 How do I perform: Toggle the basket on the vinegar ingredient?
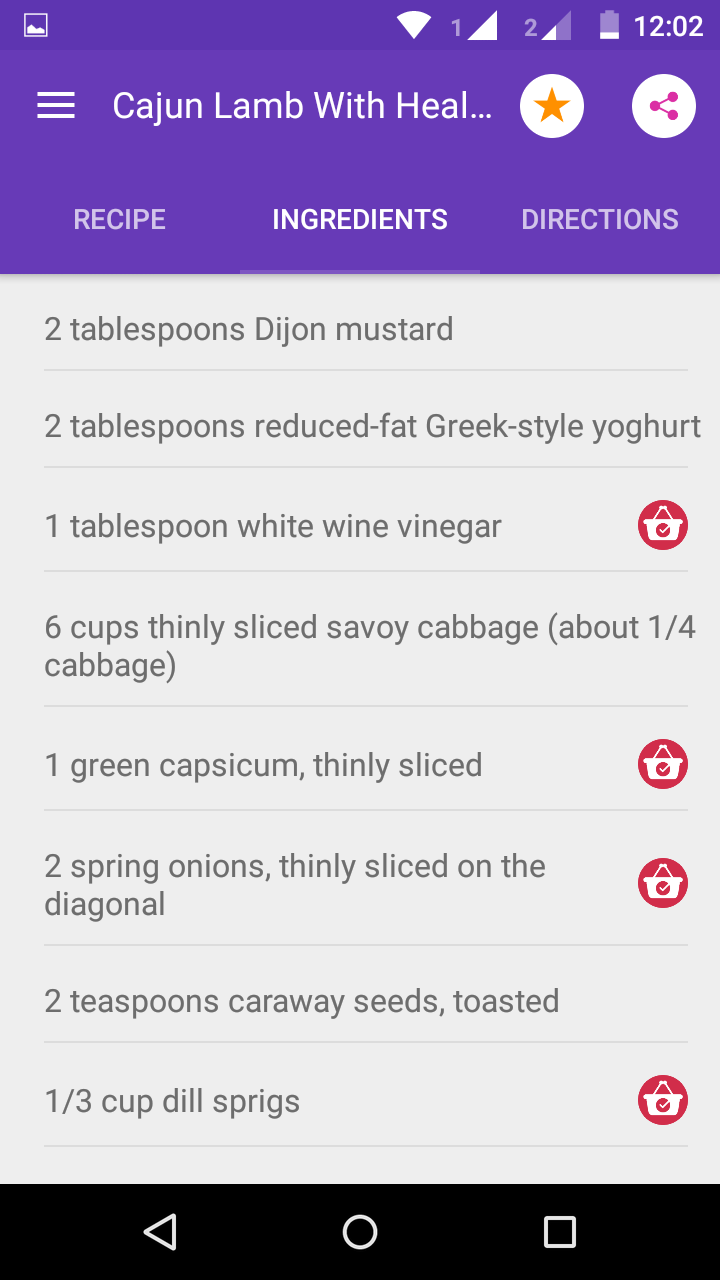tap(662, 524)
